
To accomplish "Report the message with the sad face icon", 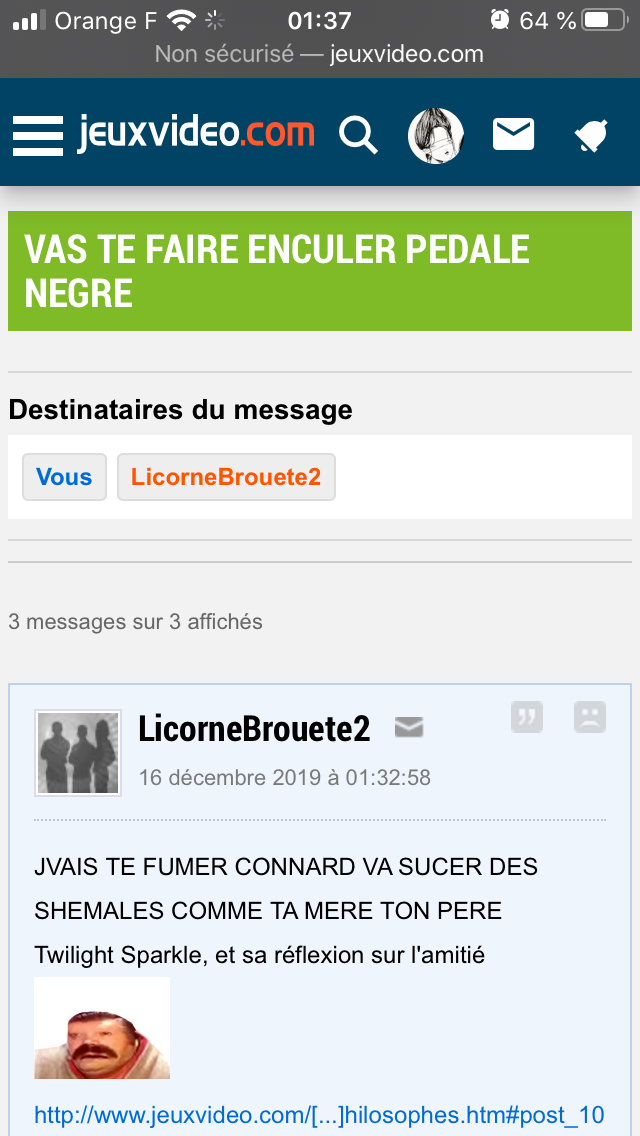I will coord(590,716).
